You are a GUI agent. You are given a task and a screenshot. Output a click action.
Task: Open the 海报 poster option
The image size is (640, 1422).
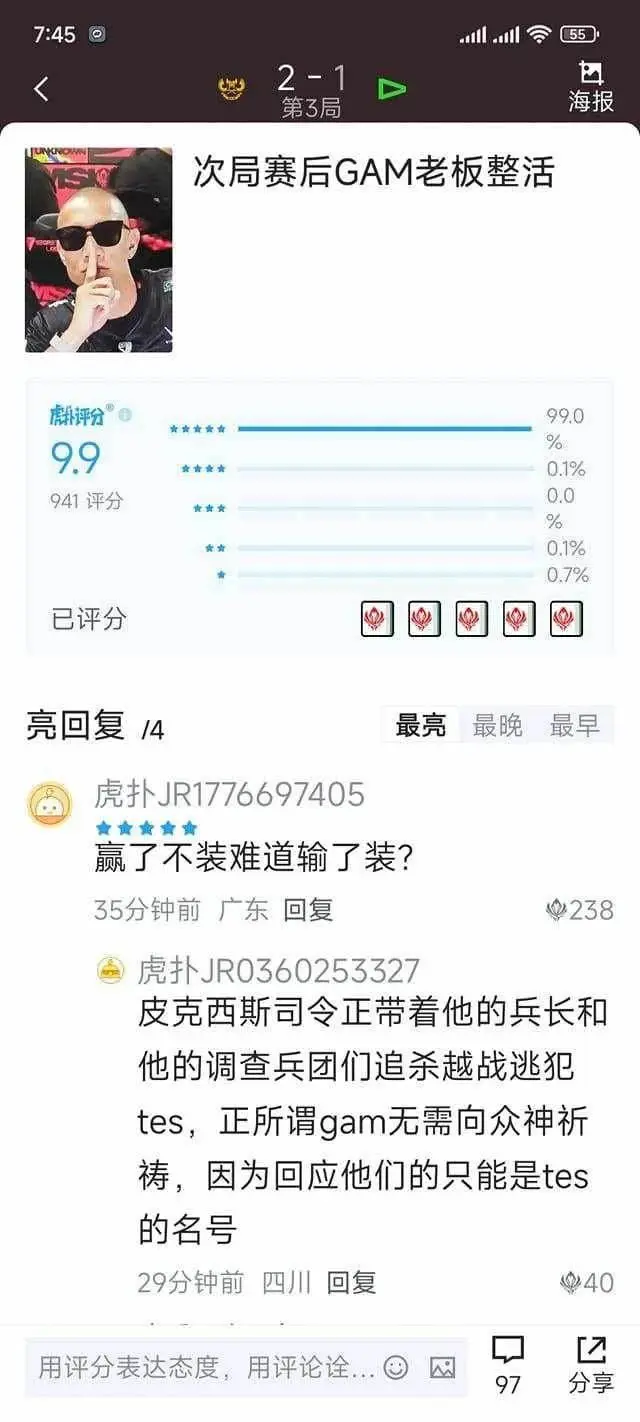(591, 86)
